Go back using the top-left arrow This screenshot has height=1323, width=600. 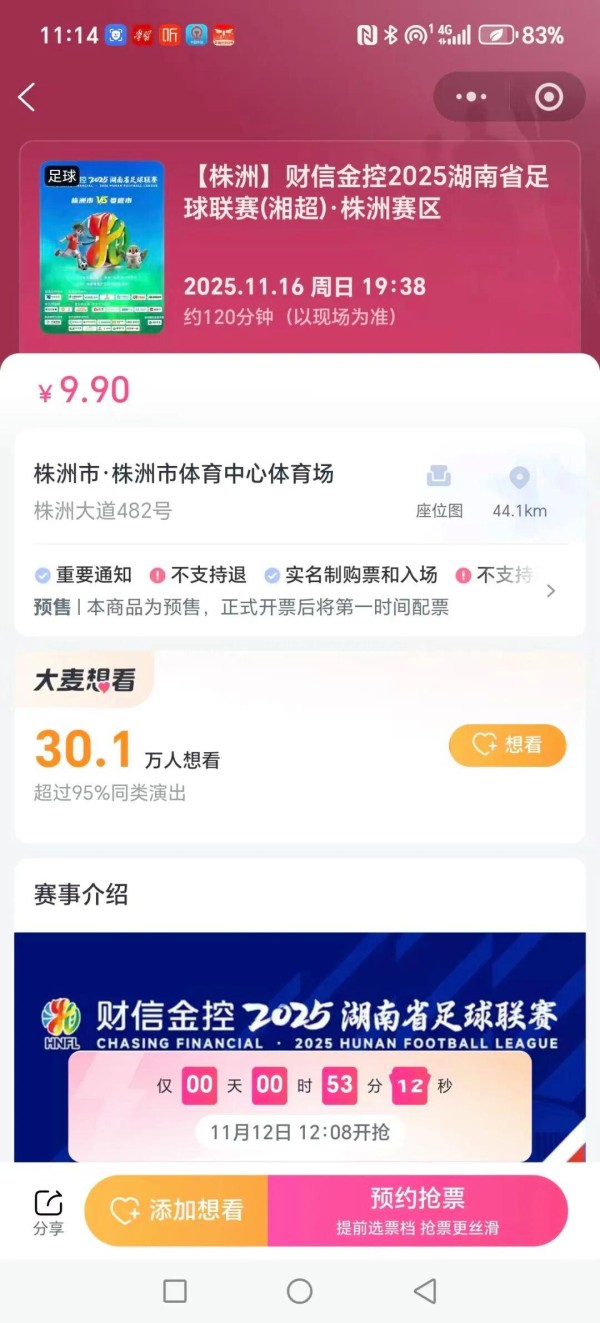coord(27,97)
